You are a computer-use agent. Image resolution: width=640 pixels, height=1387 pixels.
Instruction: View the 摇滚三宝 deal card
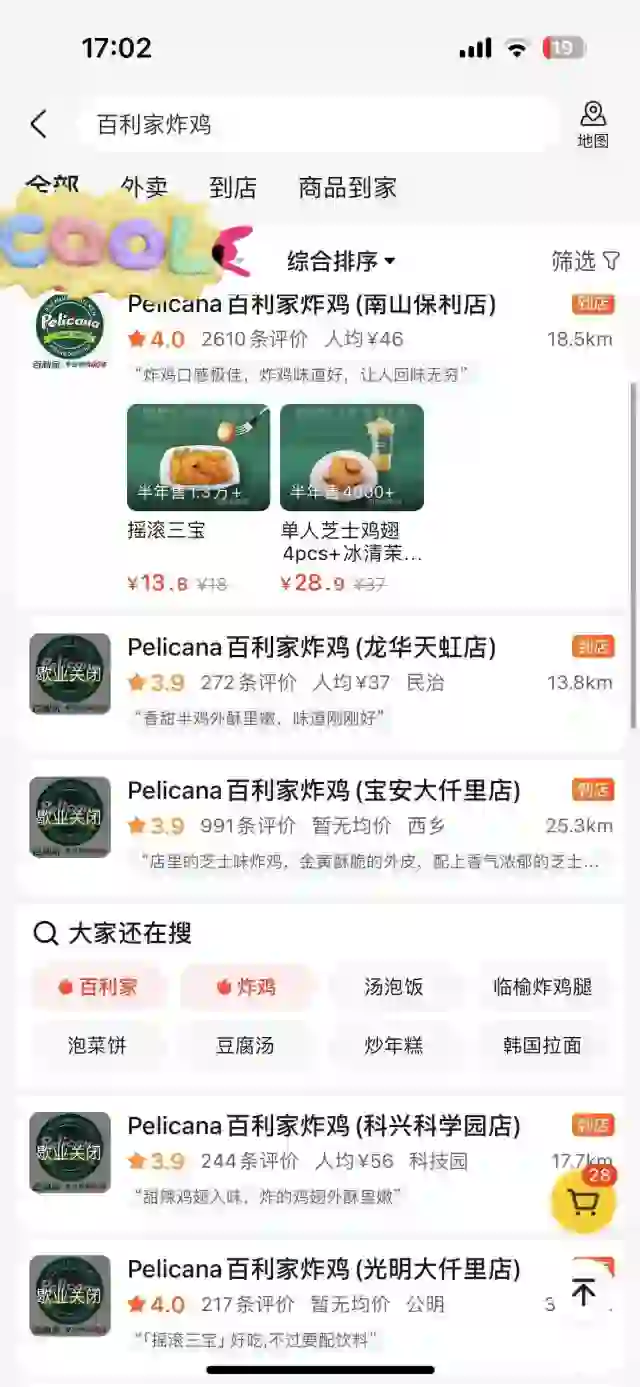coord(198,458)
